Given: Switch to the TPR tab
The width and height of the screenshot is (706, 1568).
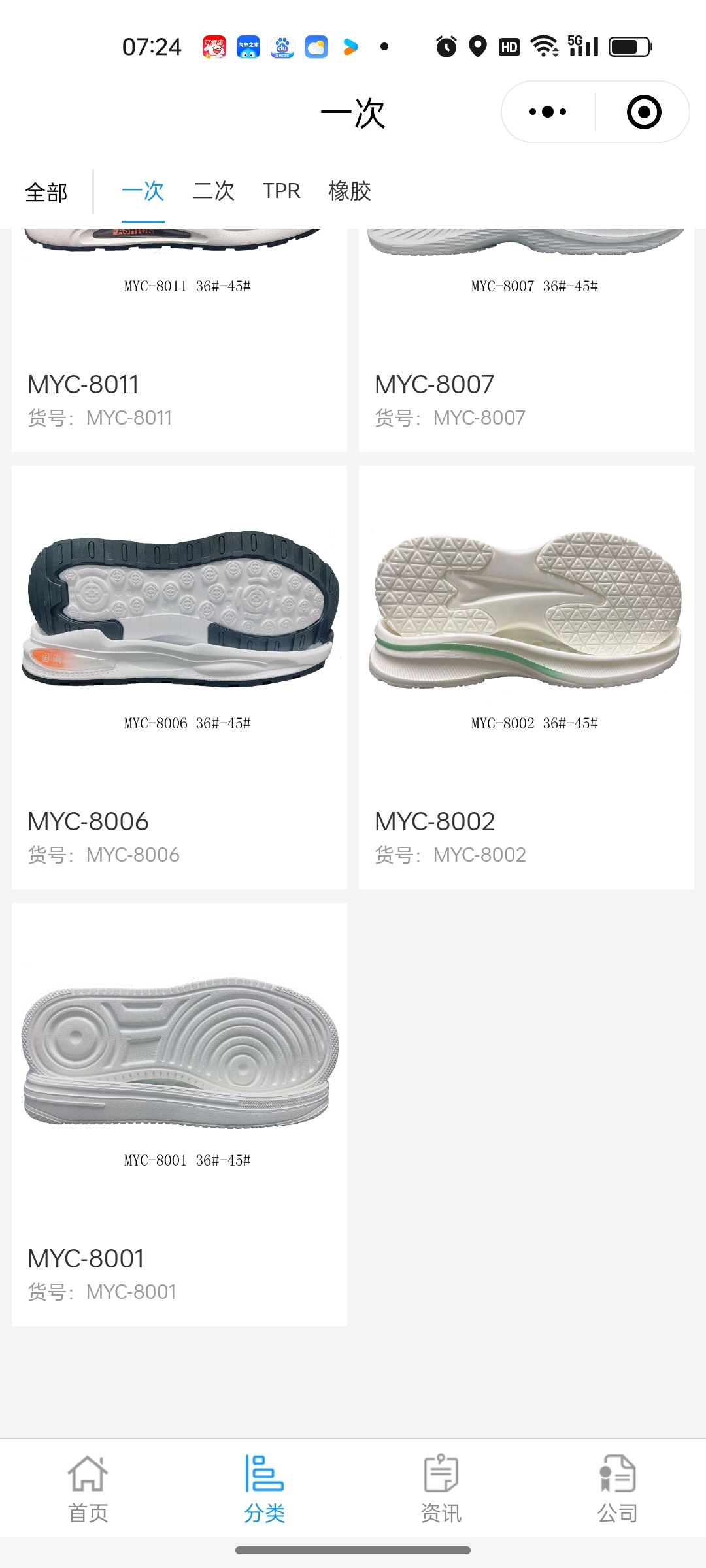Looking at the screenshot, I should 282,191.
